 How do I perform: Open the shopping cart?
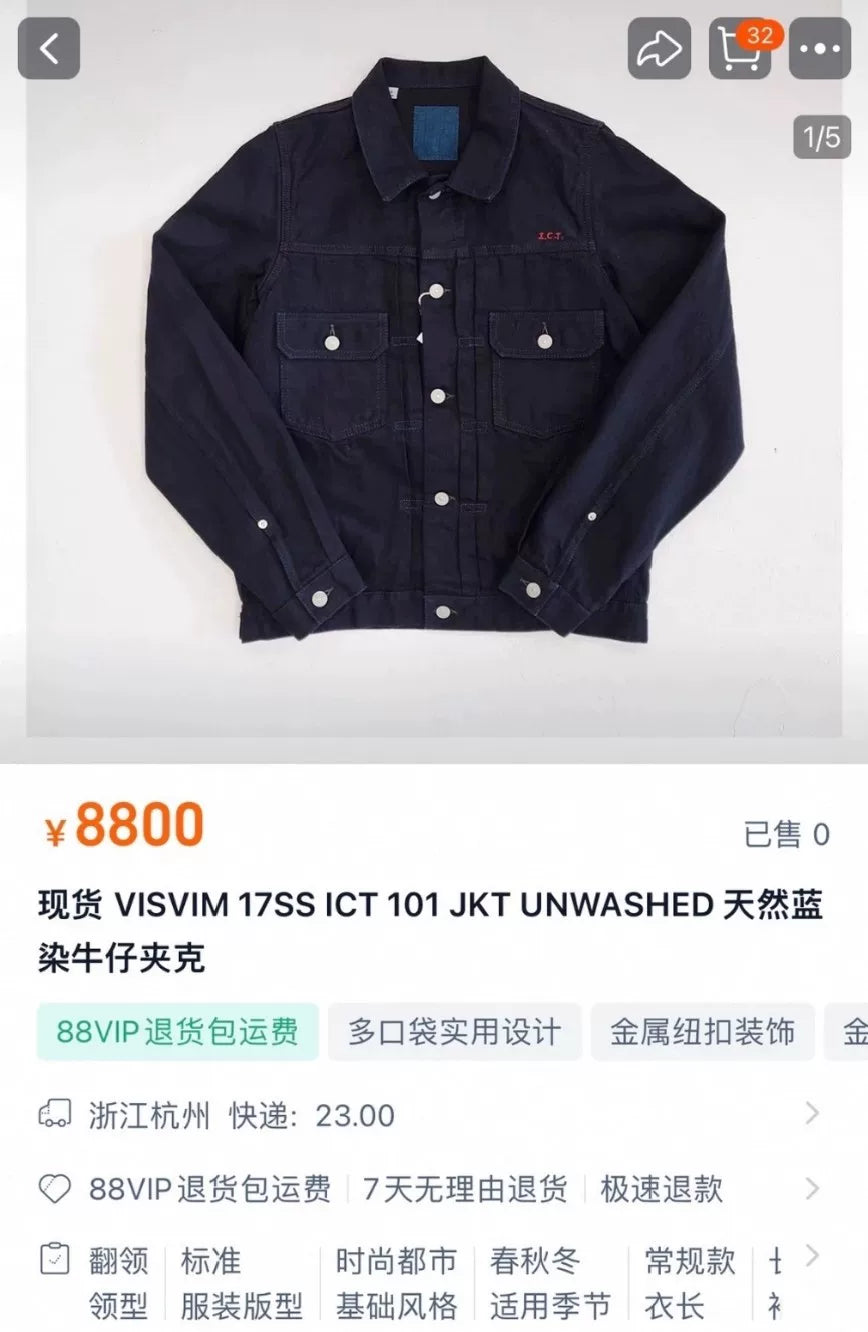click(x=740, y=48)
